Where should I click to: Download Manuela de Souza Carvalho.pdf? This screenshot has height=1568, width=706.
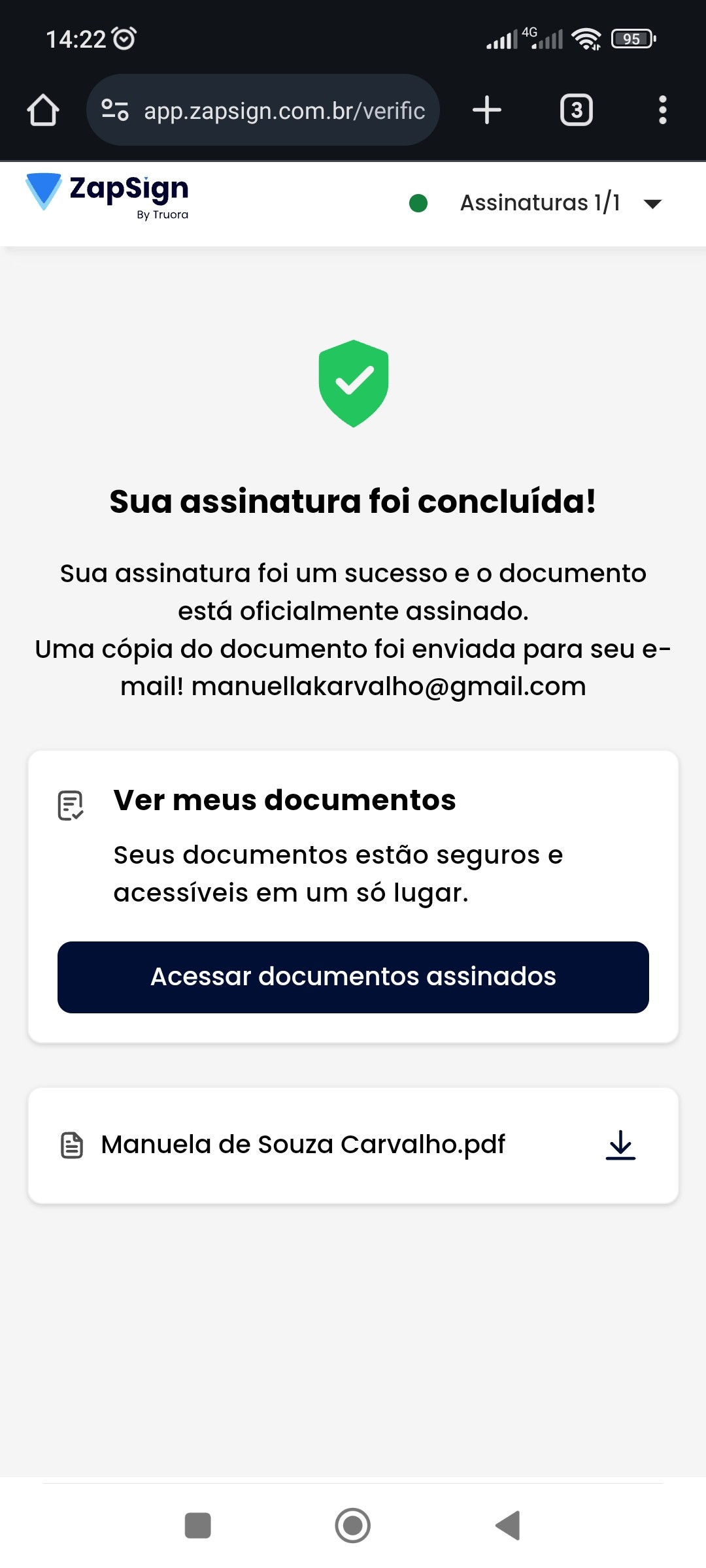click(x=620, y=1145)
